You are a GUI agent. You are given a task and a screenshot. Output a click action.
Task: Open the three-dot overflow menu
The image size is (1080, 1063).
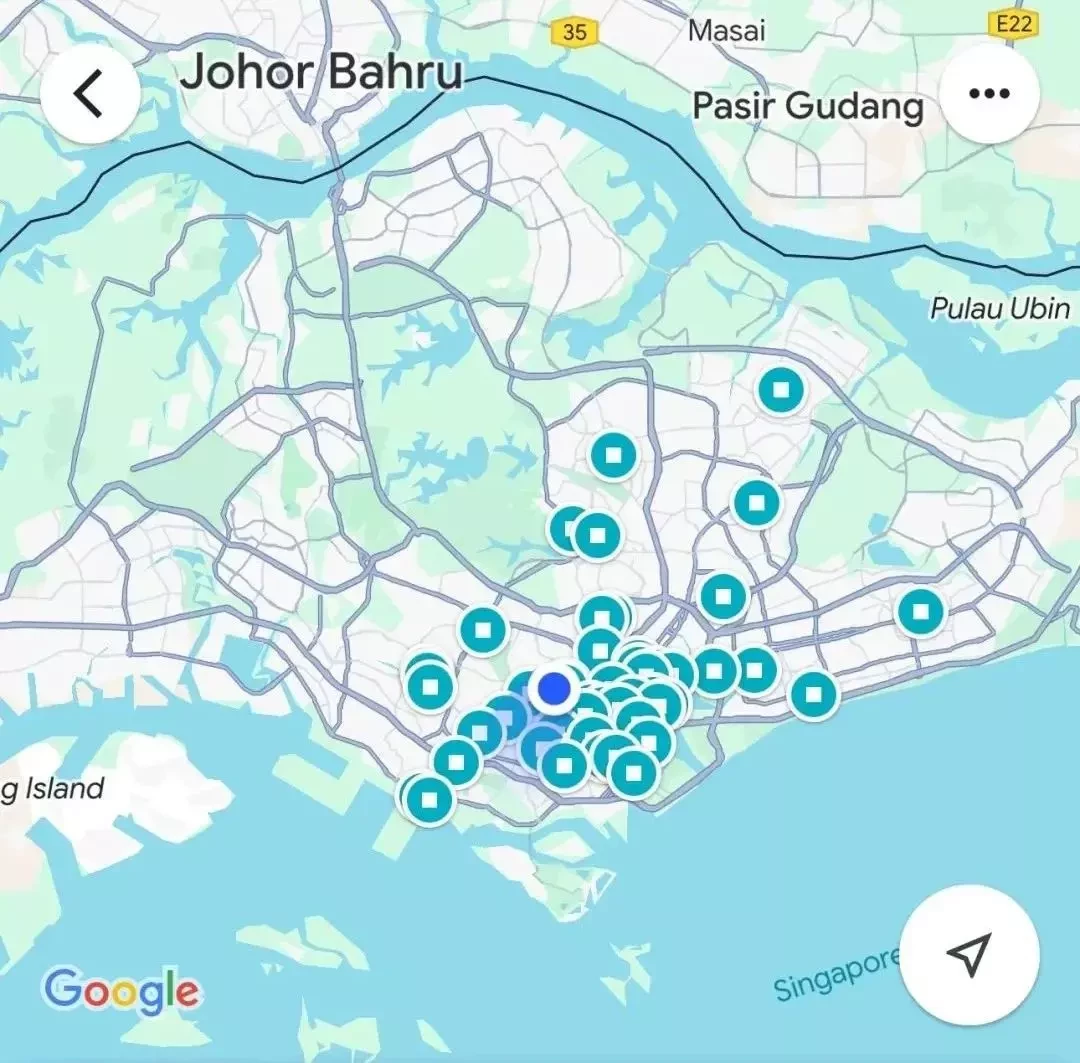pyautogui.click(x=989, y=93)
